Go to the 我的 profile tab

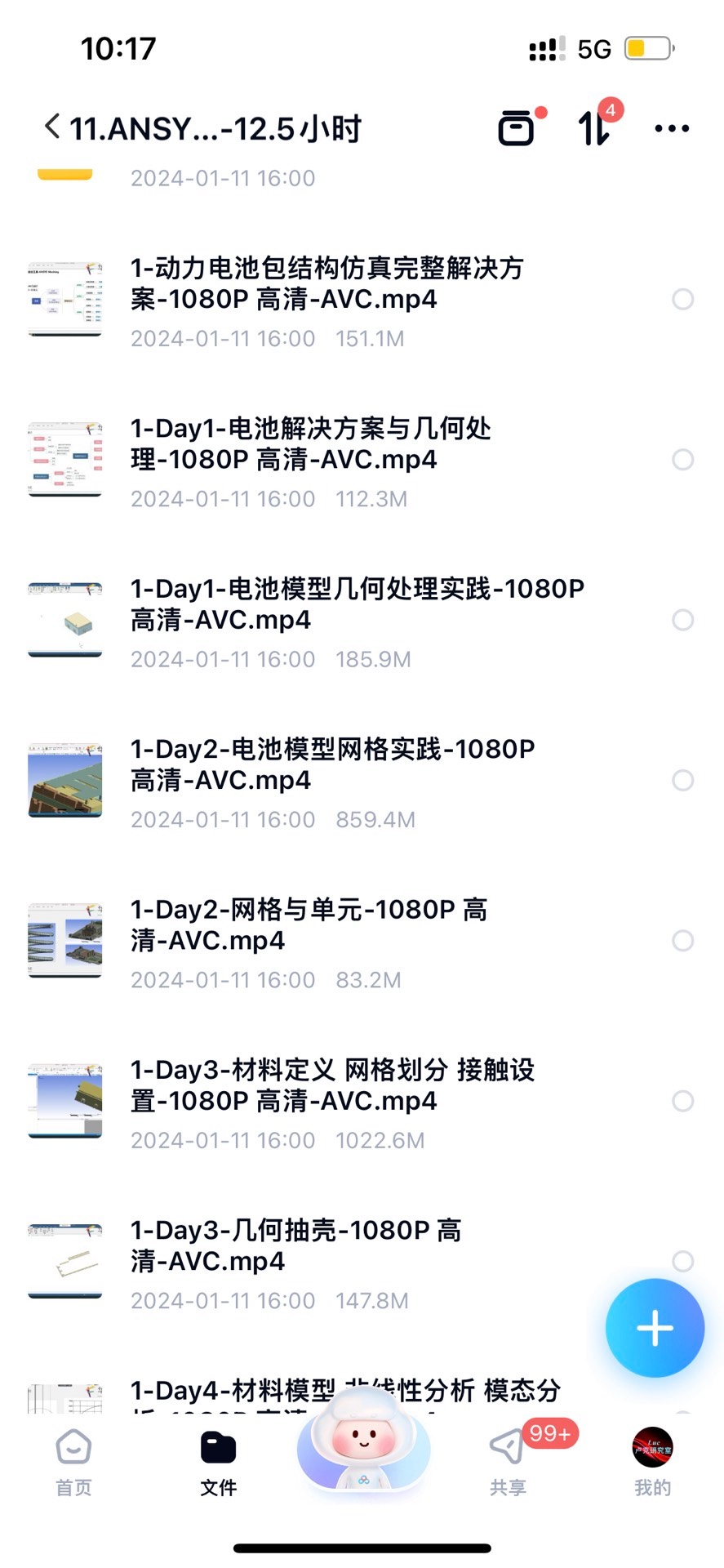click(x=652, y=1462)
